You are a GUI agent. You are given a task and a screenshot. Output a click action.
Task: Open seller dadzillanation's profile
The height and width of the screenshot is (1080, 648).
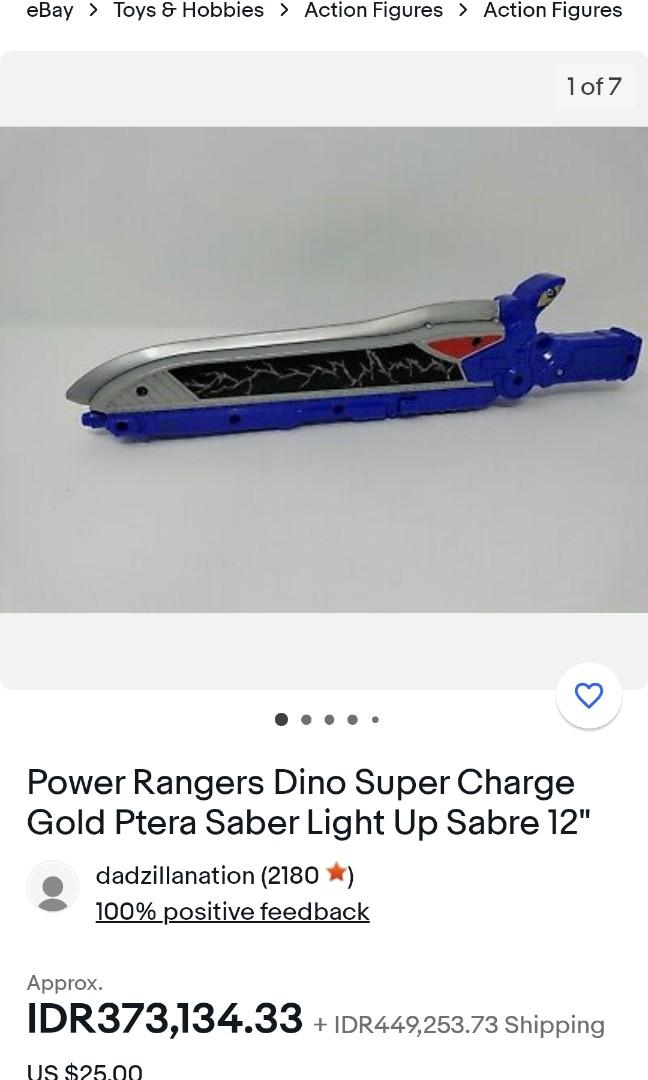click(x=175, y=875)
